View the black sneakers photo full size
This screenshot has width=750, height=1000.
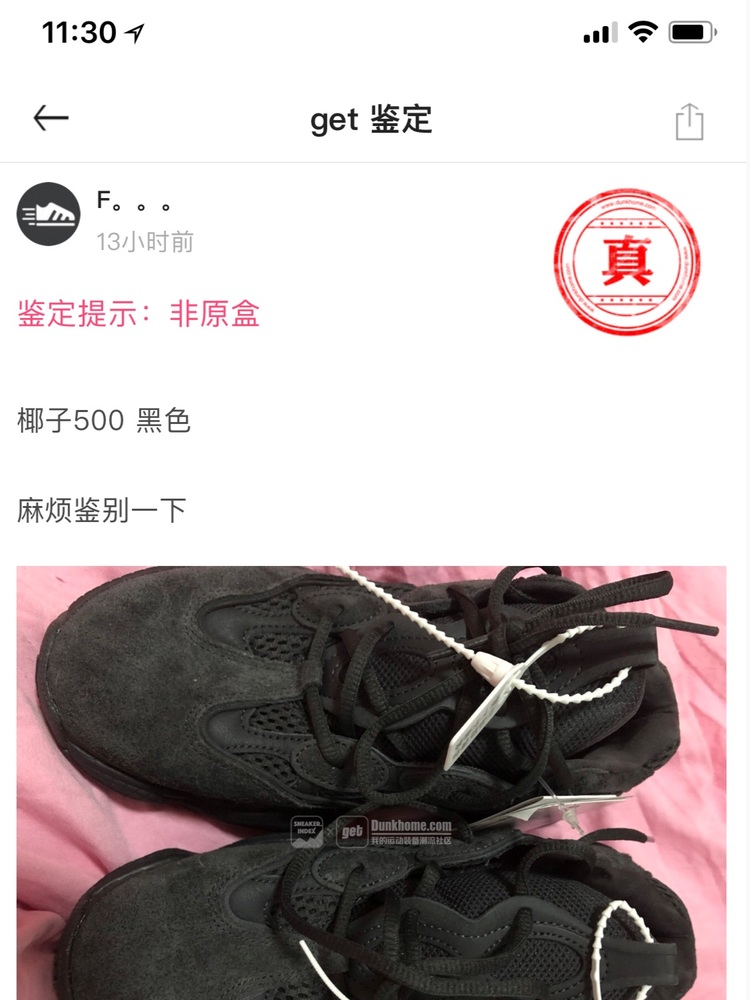[371, 782]
